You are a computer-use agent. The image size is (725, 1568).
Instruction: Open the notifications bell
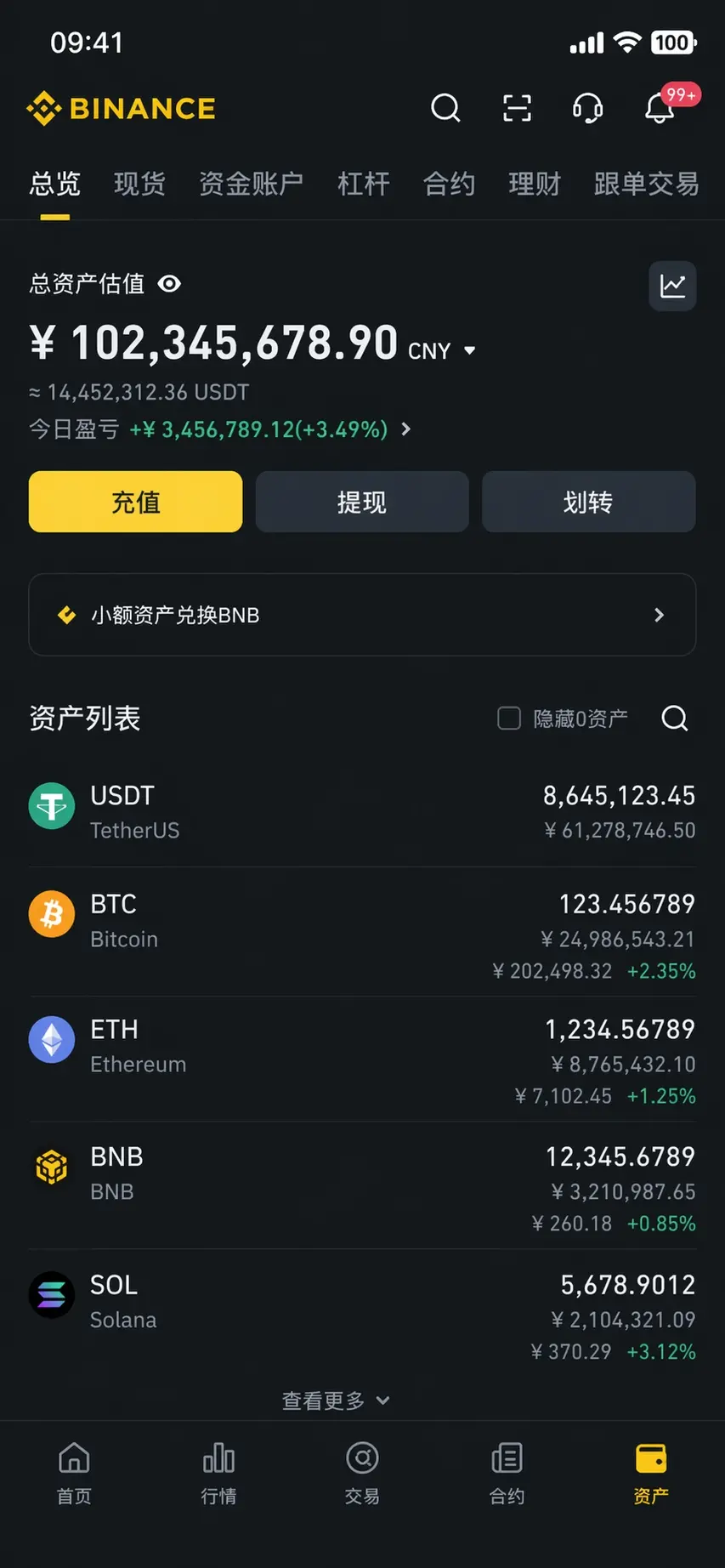pyautogui.click(x=660, y=108)
